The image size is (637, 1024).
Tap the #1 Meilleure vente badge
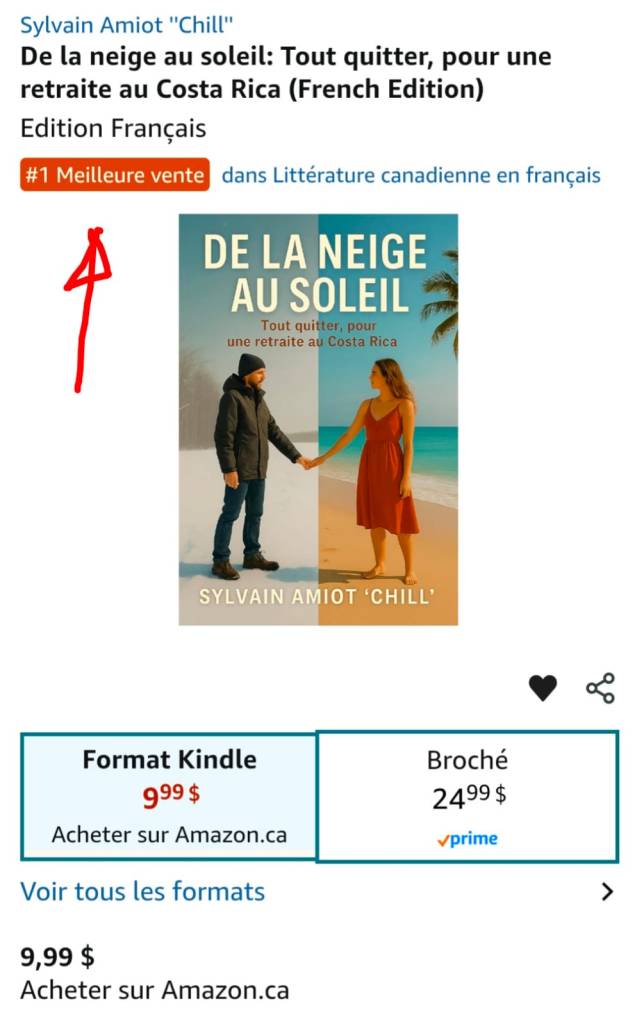pyautogui.click(x=115, y=175)
